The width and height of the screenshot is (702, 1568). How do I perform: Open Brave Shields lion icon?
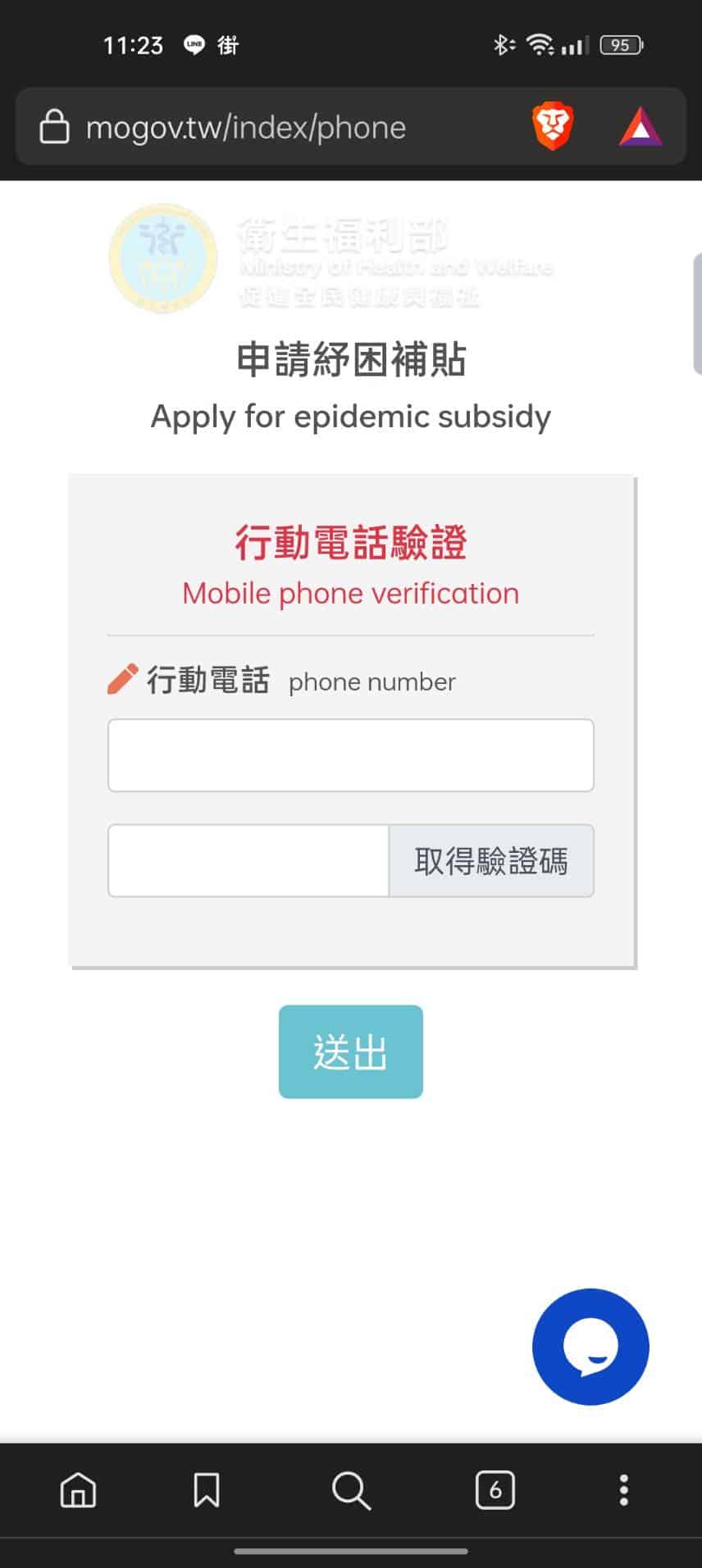coord(553,127)
